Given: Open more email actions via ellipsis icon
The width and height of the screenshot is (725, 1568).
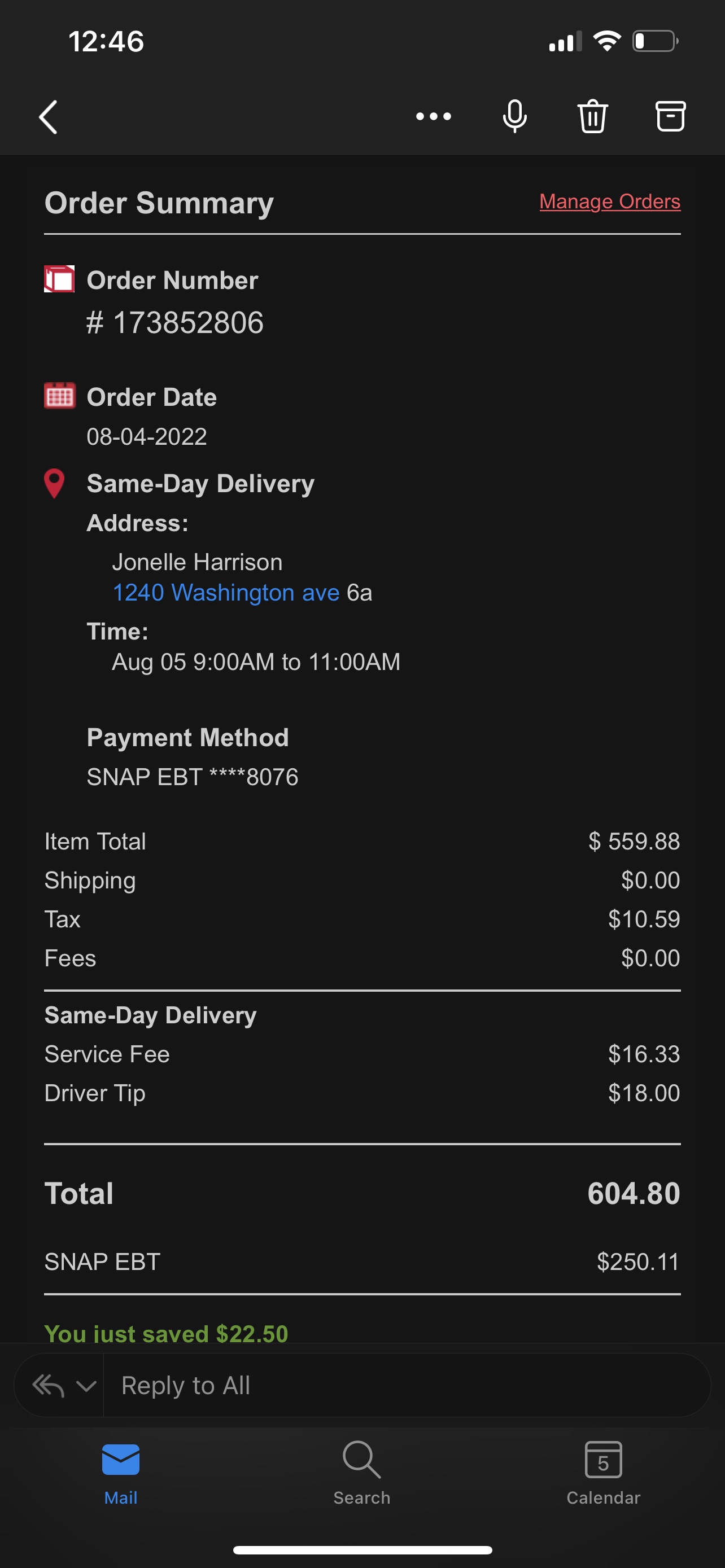Looking at the screenshot, I should [434, 117].
